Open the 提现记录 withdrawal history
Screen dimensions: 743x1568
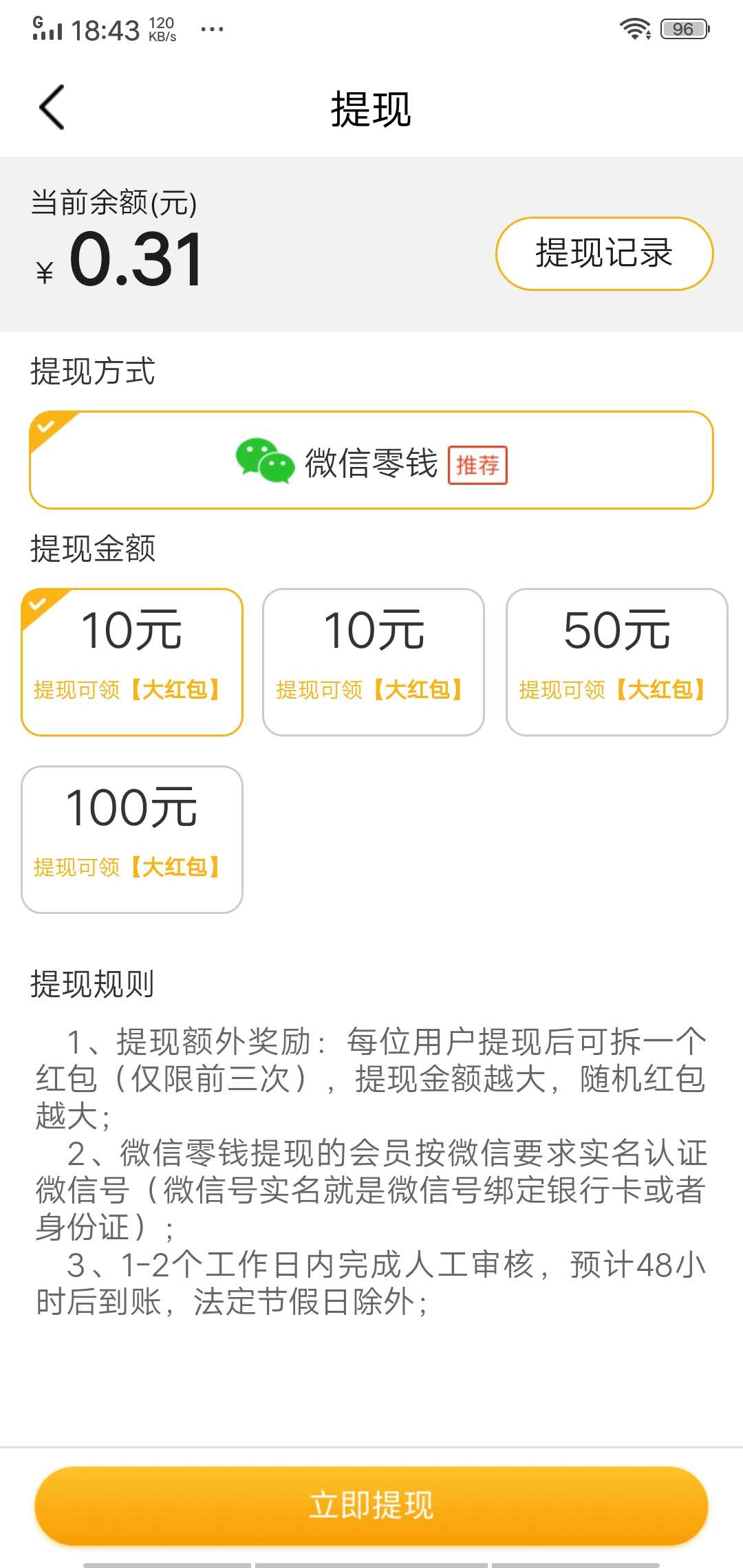[x=604, y=253]
